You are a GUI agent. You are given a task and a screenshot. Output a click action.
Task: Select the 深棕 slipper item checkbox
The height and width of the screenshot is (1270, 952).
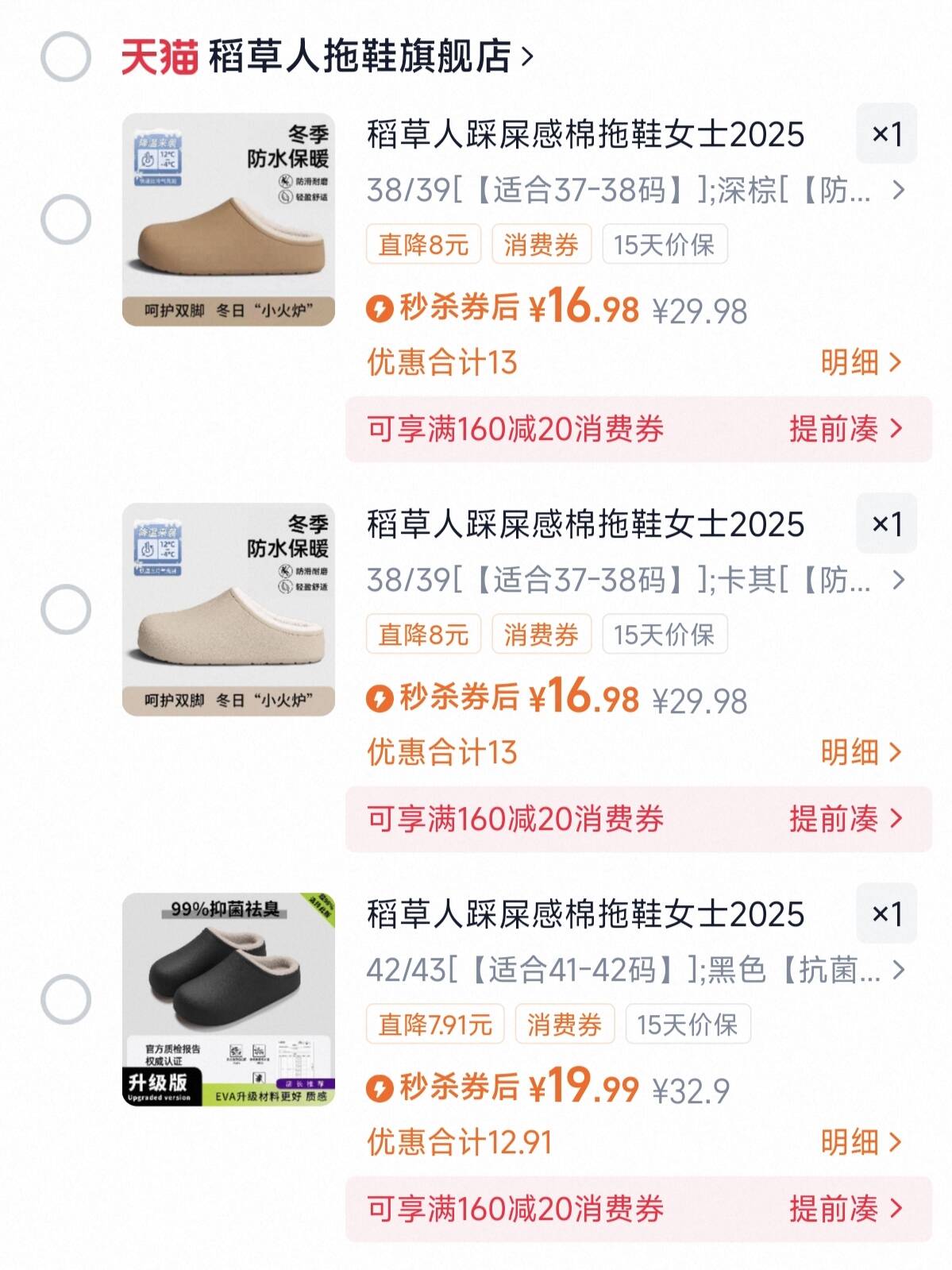click(x=66, y=219)
